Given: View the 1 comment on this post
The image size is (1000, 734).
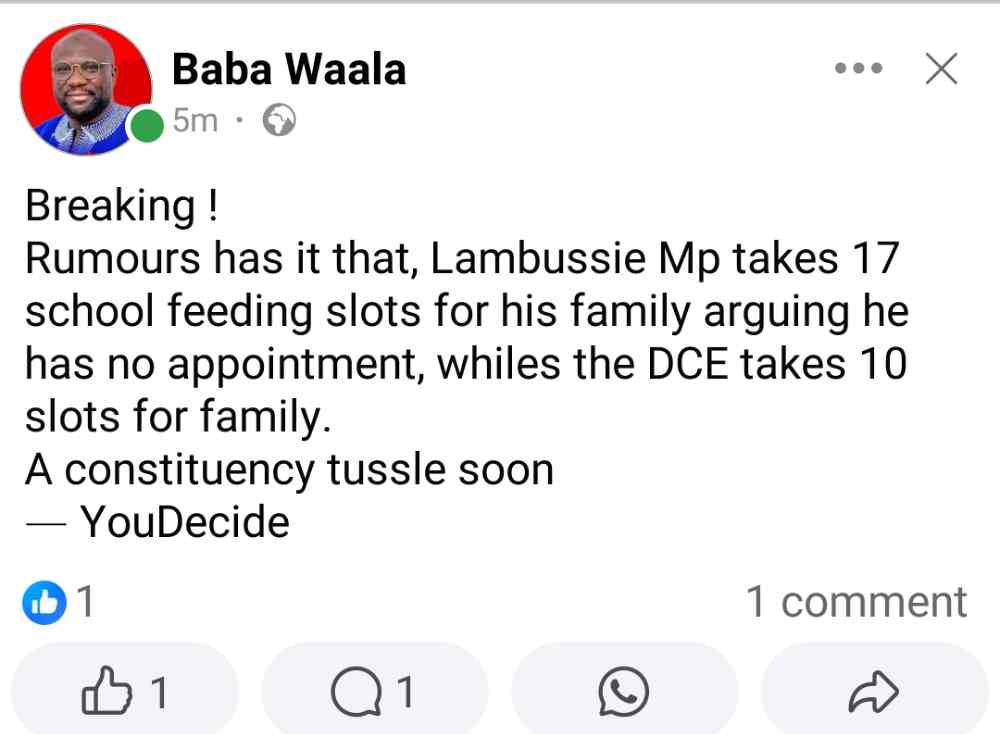Looking at the screenshot, I should (856, 602).
